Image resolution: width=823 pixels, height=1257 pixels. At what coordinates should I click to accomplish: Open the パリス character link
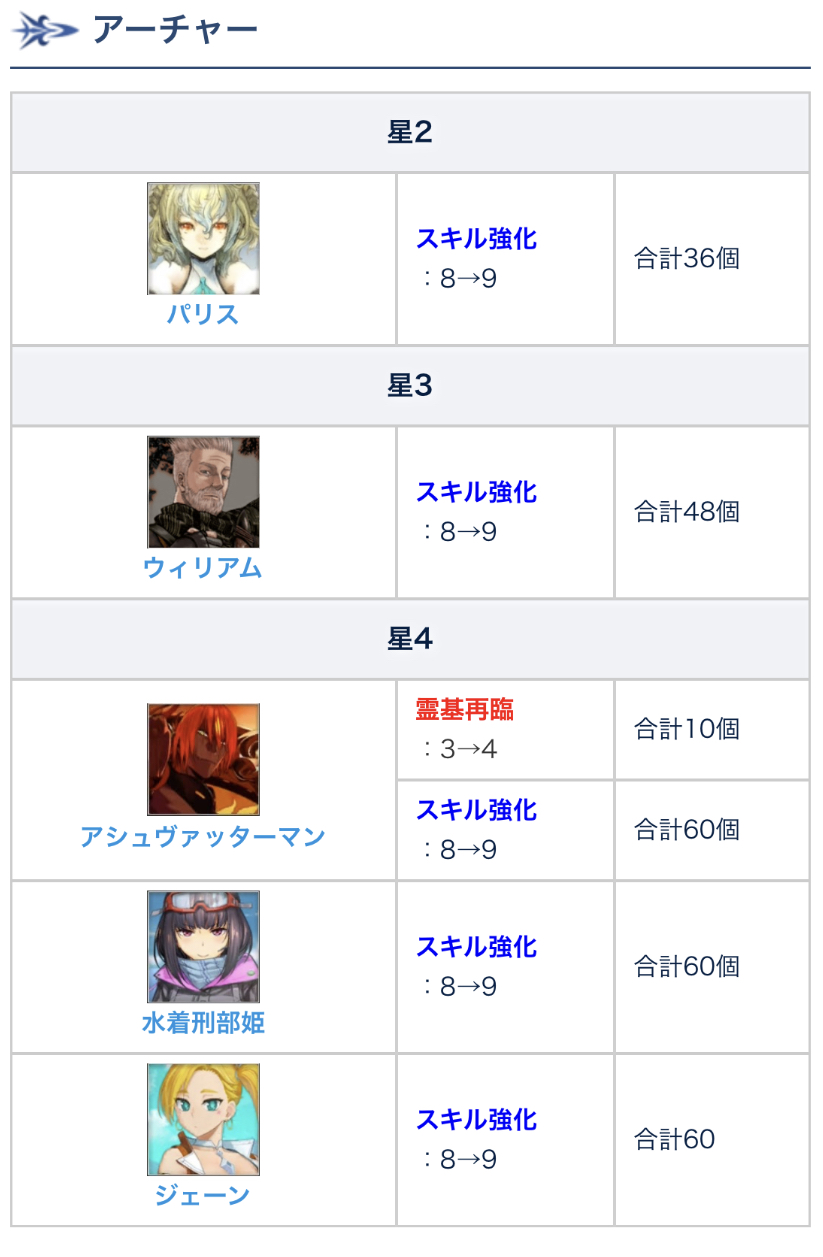tap(203, 314)
